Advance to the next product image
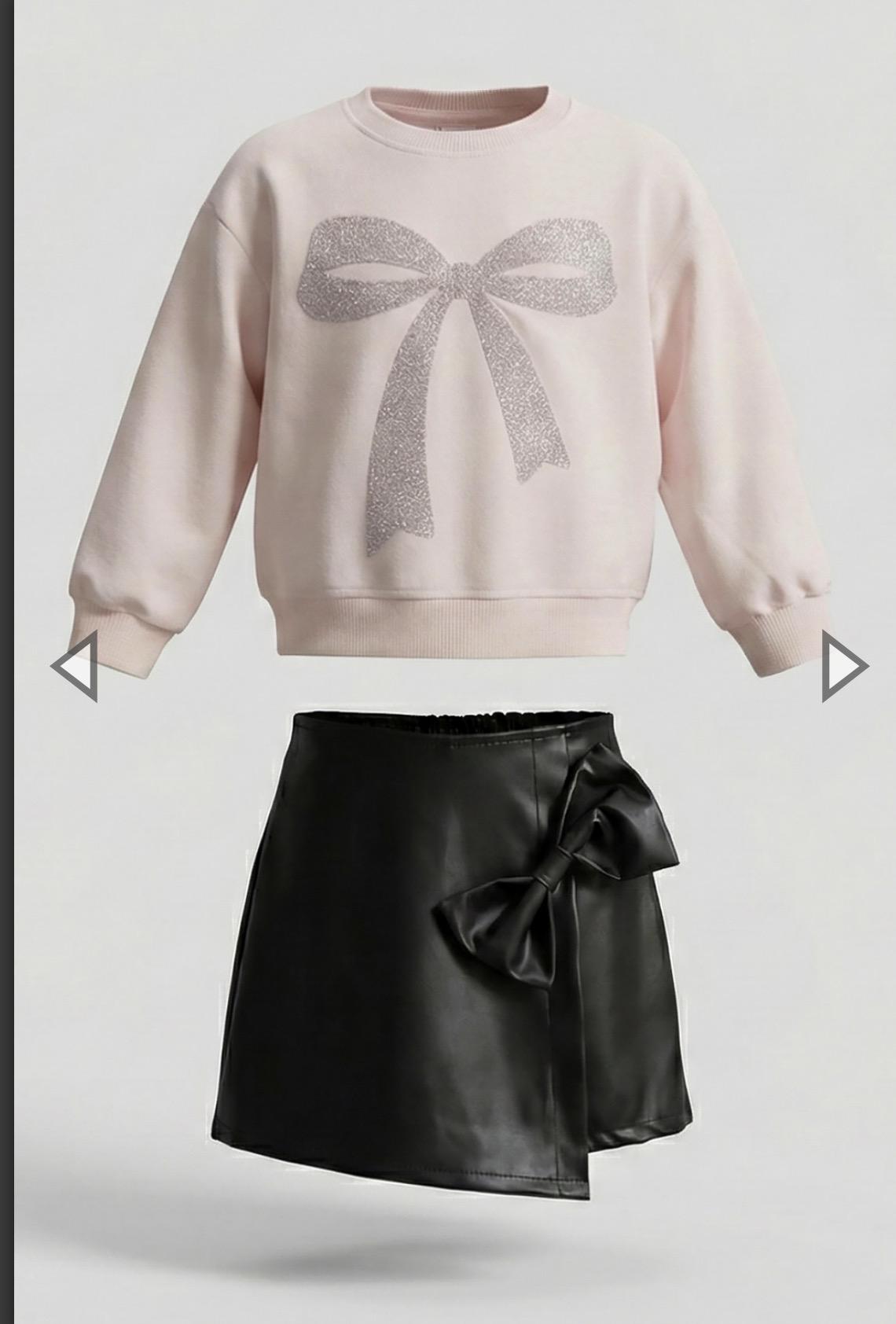This screenshot has height=1324, width=896. (x=843, y=667)
